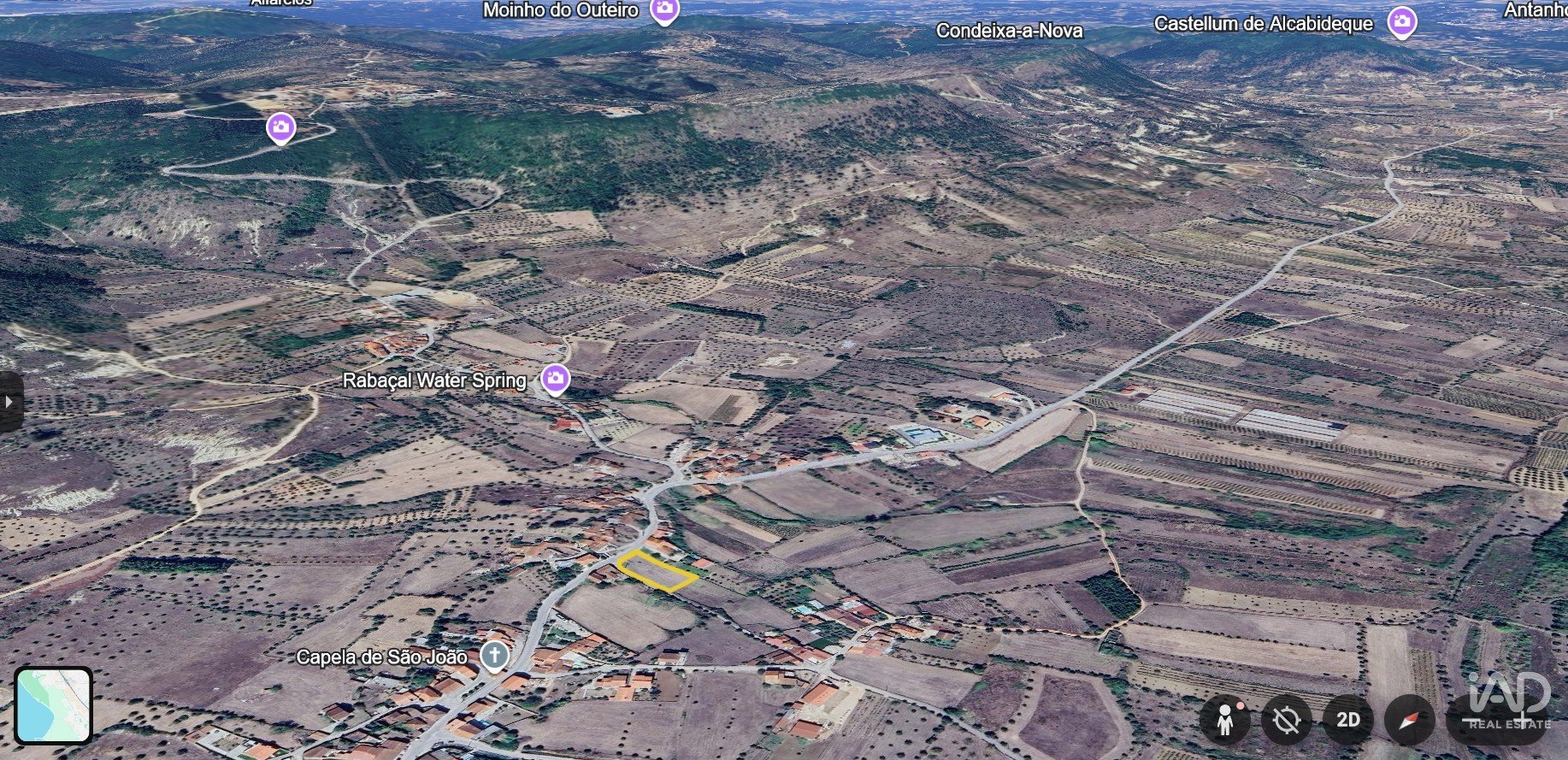The height and width of the screenshot is (760, 1568).
Task: Tap the my-location crosshair button
Action: (1286, 721)
